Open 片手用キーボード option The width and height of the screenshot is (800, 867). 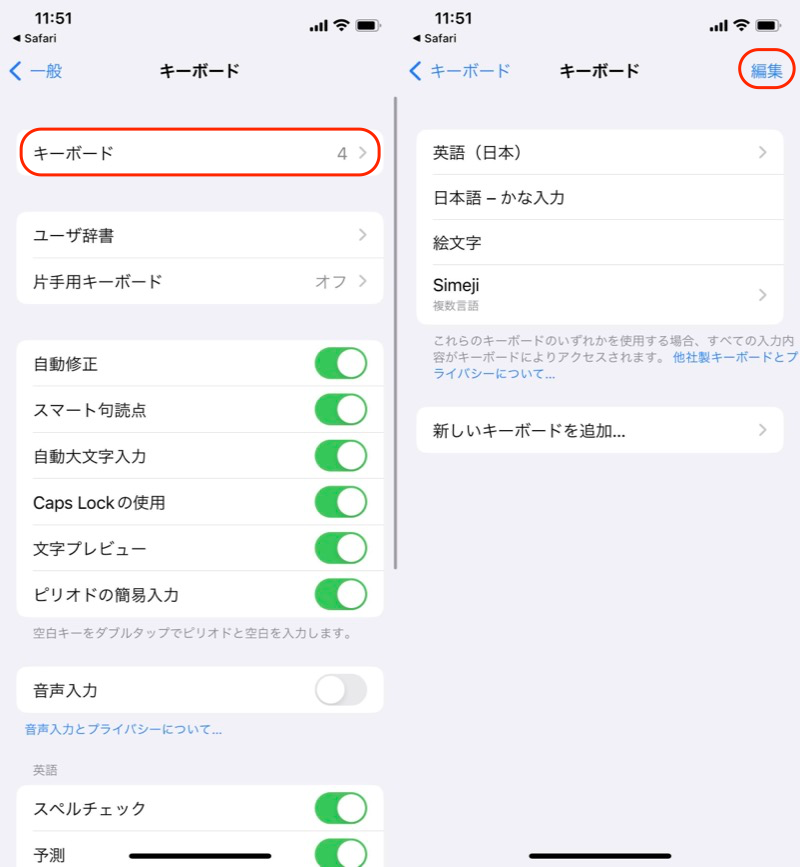coord(200,281)
